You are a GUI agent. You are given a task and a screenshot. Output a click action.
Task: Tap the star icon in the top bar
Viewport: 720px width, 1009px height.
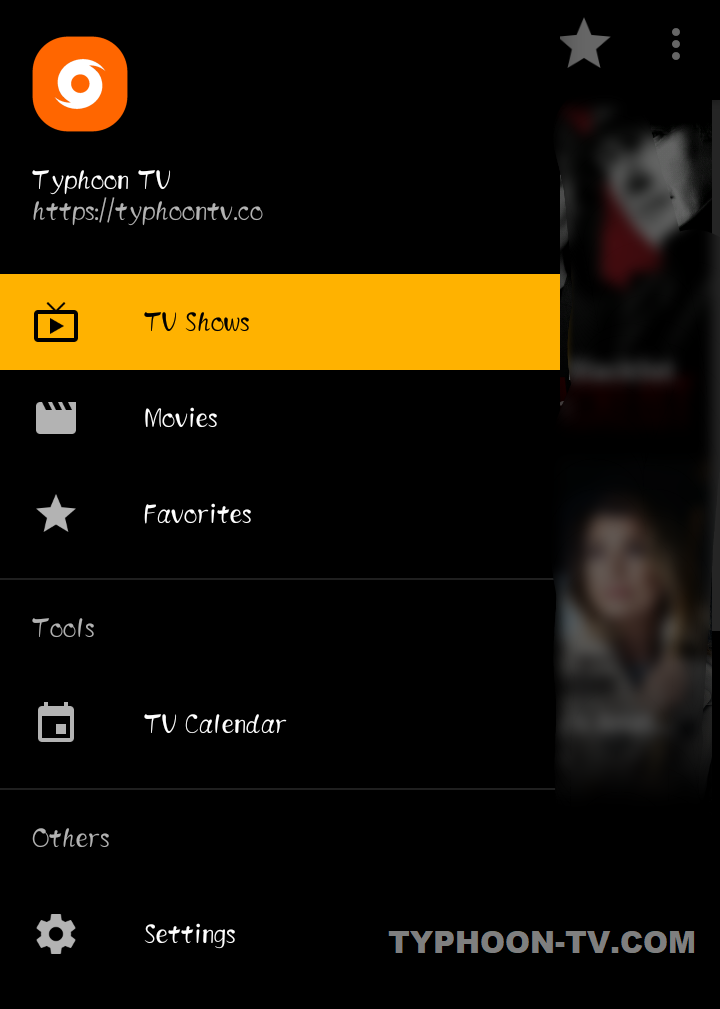[584, 44]
